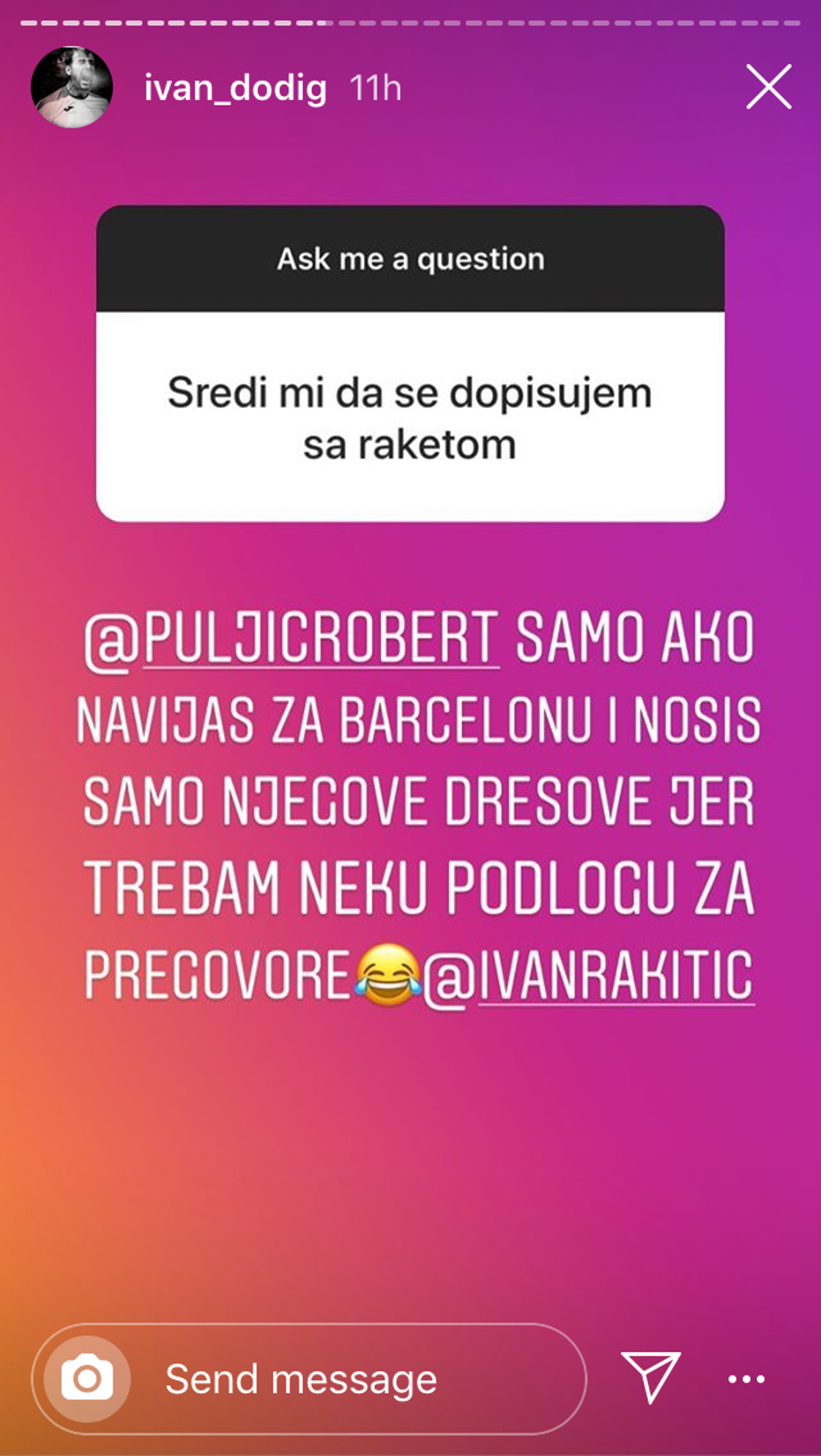Select the 'Ask me a question' sticker header
This screenshot has height=1456, width=821.
pos(410,258)
